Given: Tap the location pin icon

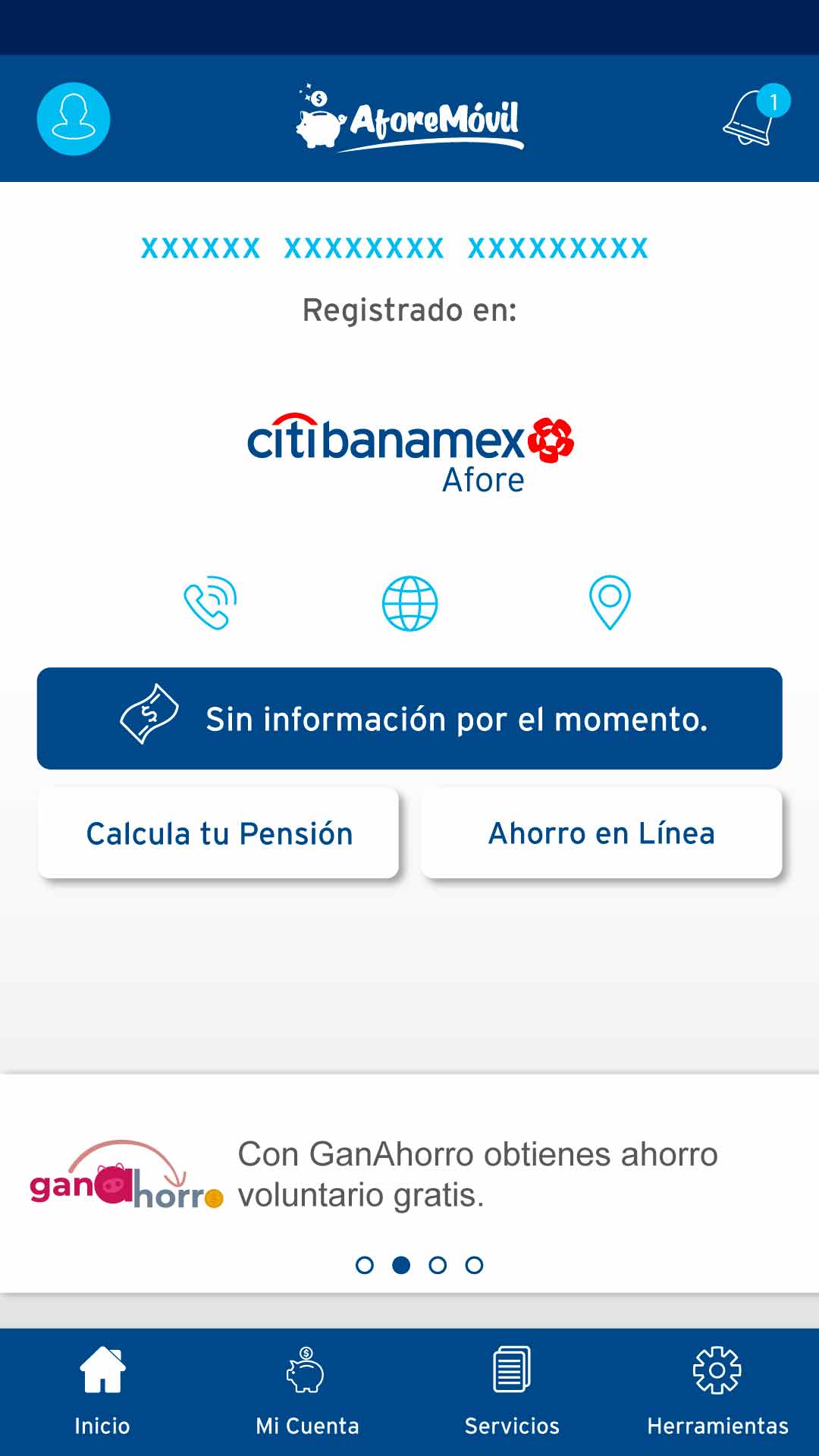Looking at the screenshot, I should pos(610,603).
